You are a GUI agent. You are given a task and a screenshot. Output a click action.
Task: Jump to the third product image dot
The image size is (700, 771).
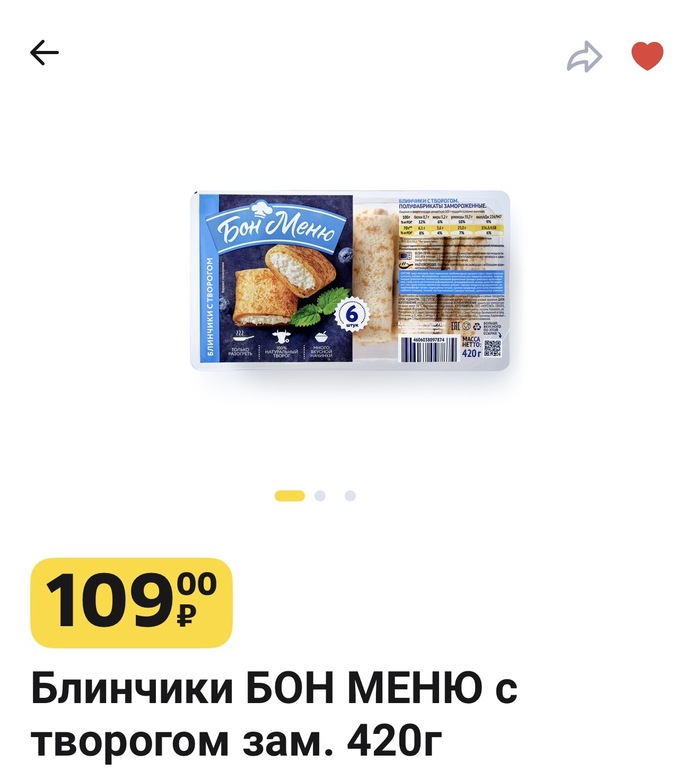click(x=350, y=495)
